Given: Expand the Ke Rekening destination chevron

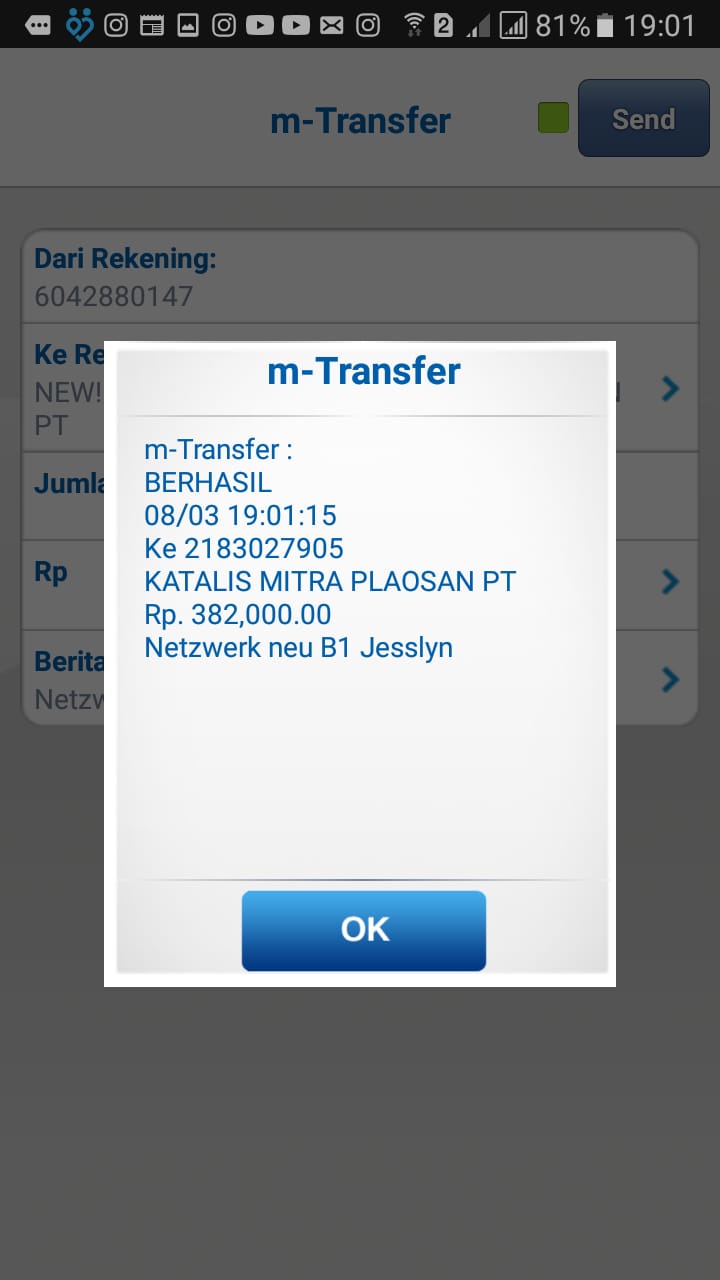Looking at the screenshot, I should 670,389.
